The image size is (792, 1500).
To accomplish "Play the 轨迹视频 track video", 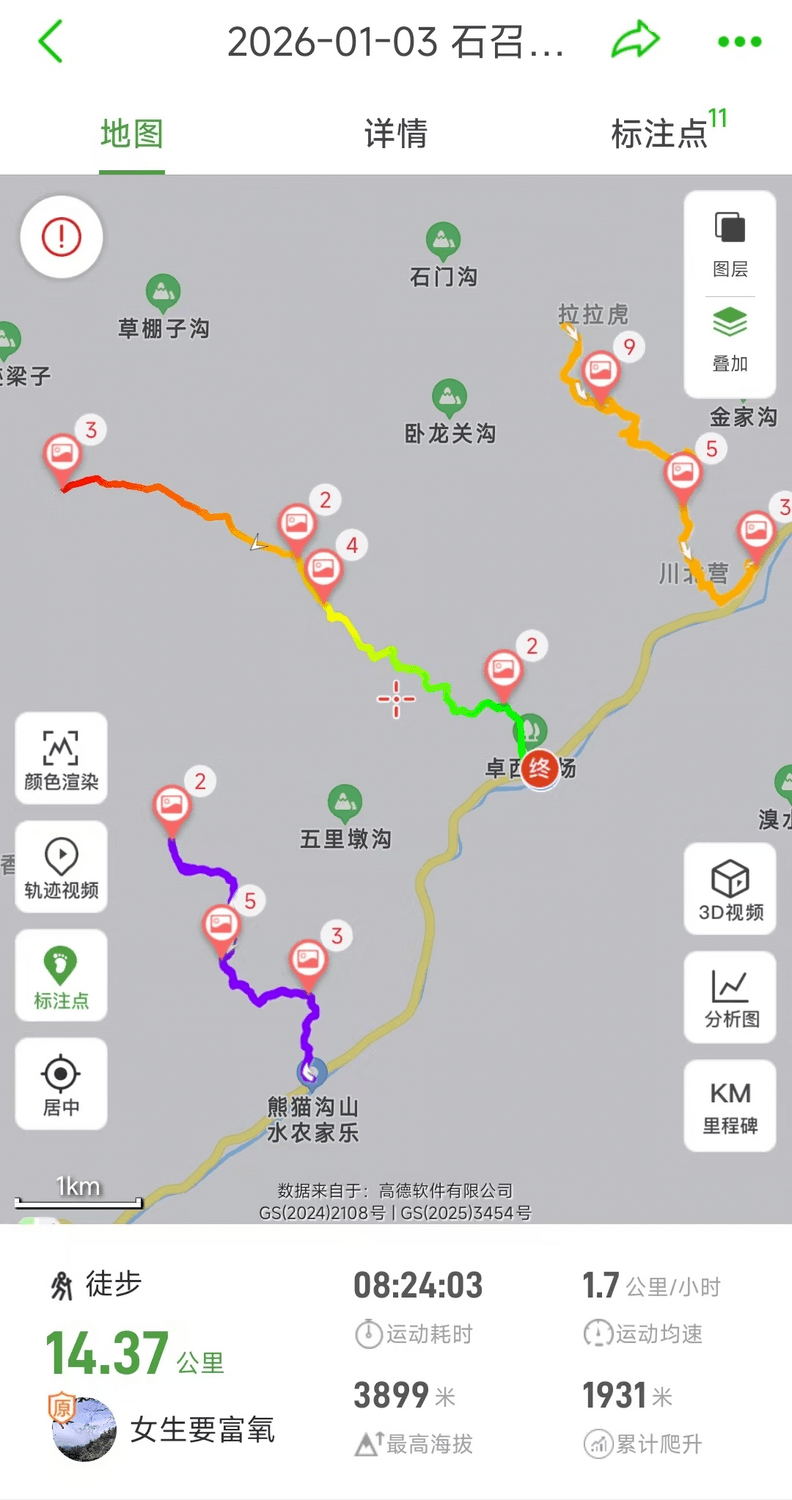I will [x=61, y=867].
